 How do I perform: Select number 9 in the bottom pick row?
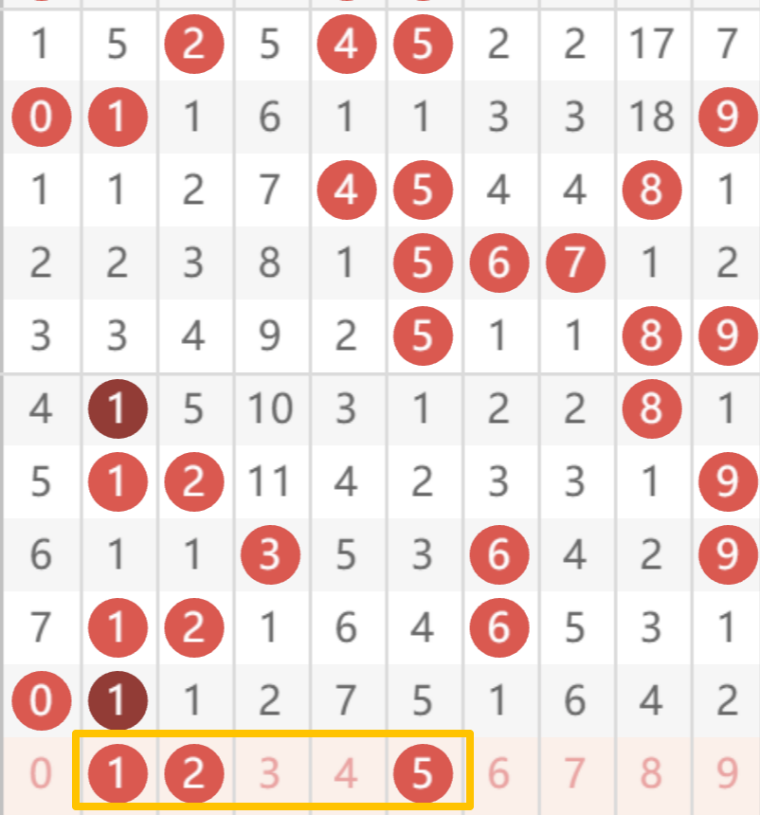coord(727,773)
